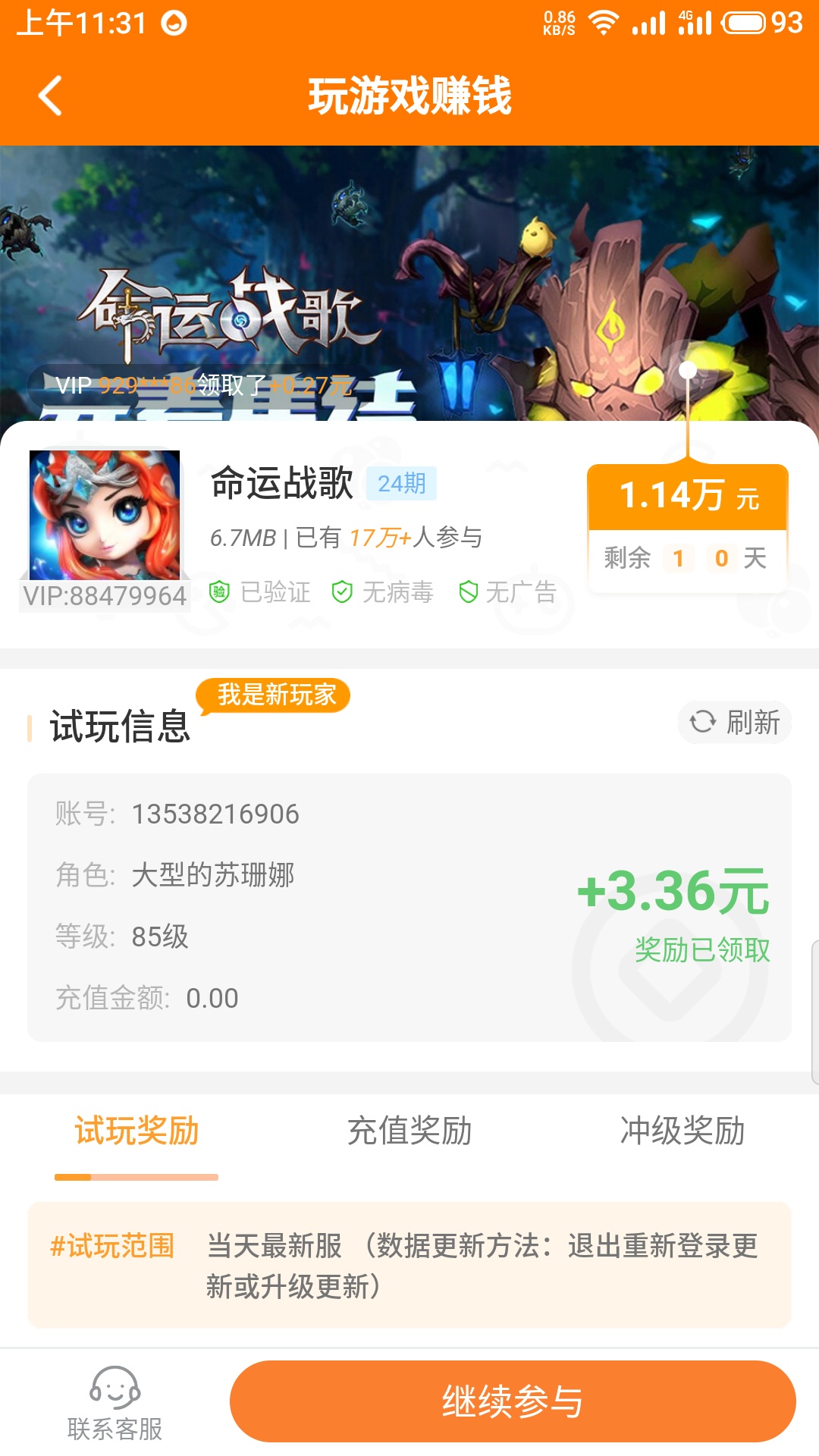Open the 冲级奖励 tab
The image size is (819, 1456).
pyautogui.click(x=682, y=1131)
